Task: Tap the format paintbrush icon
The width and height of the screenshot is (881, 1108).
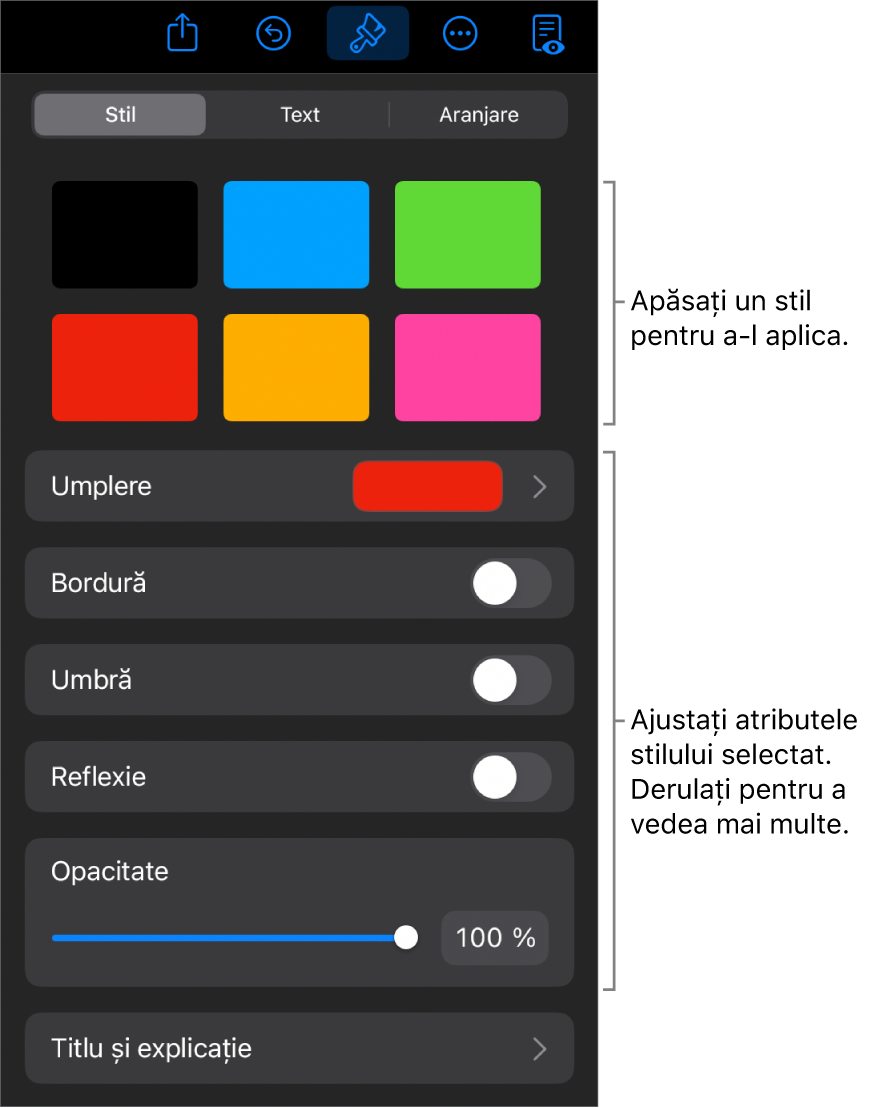Action: [367, 34]
